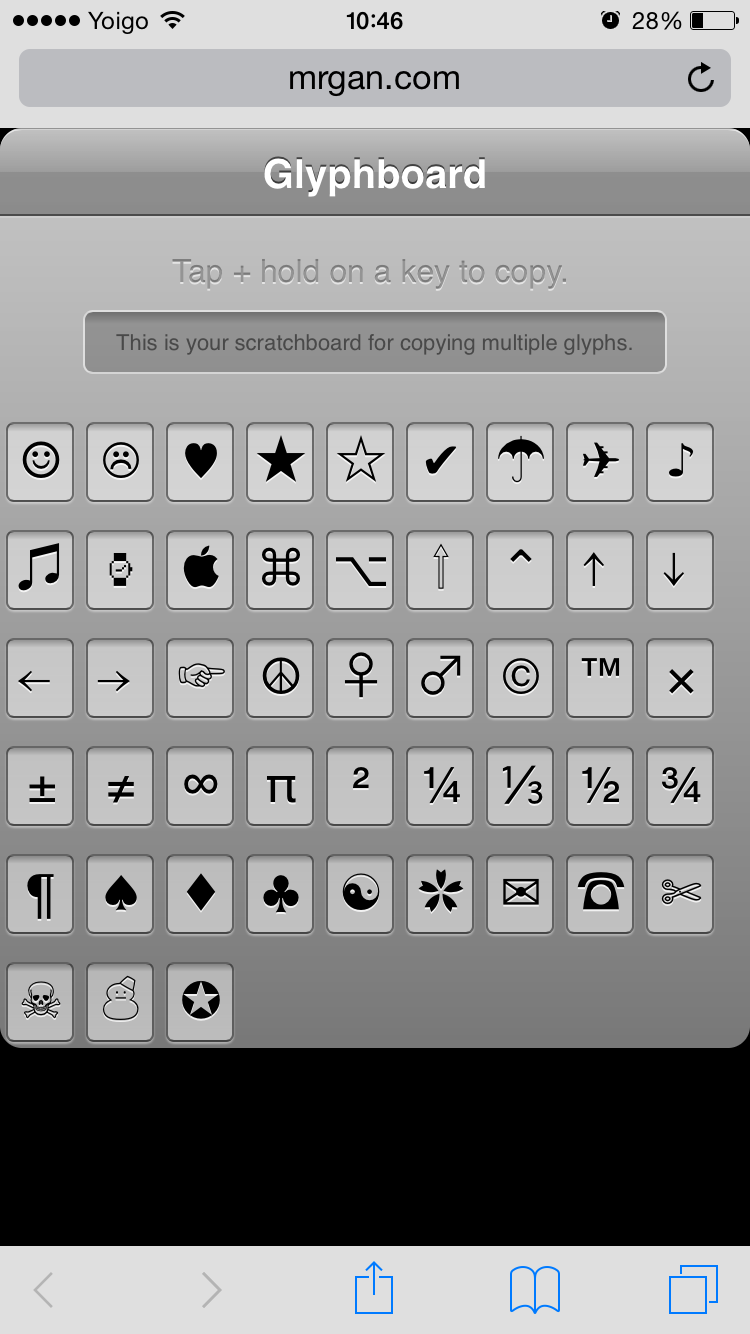Tap the peace sign glyph key

(280, 677)
